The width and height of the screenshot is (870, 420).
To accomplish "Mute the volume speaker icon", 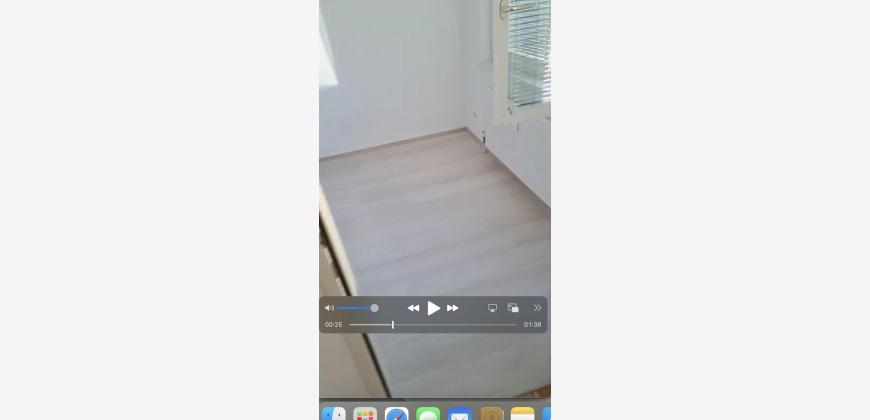I will pos(329,308).
